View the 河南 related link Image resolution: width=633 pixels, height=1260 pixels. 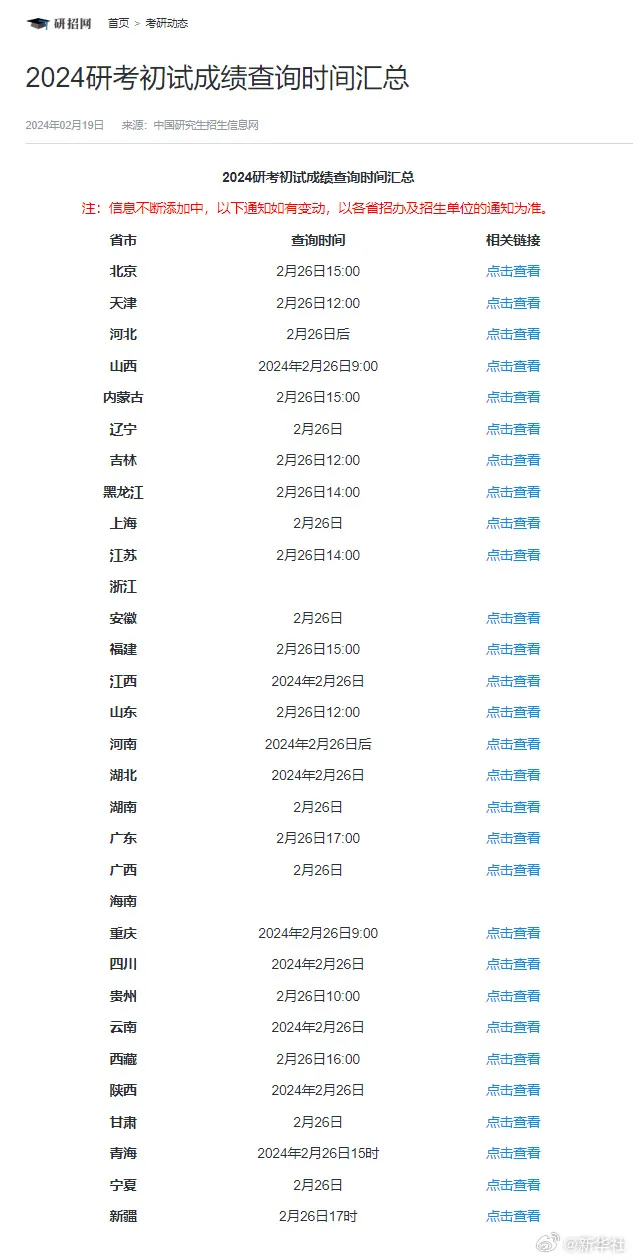pyautogui.click(x=513, y=744)
